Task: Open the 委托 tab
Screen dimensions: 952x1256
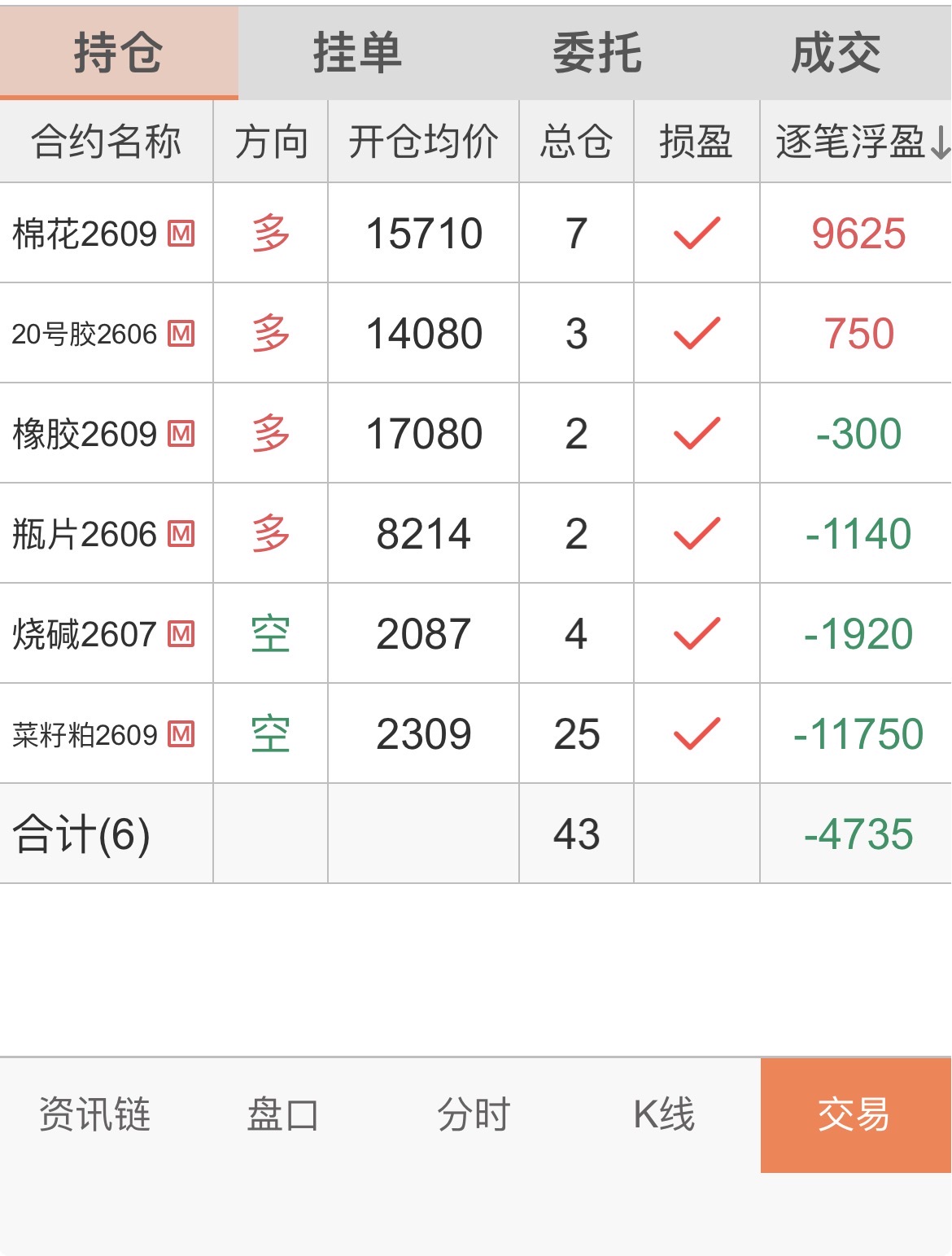Action: [x=596, y=54]
